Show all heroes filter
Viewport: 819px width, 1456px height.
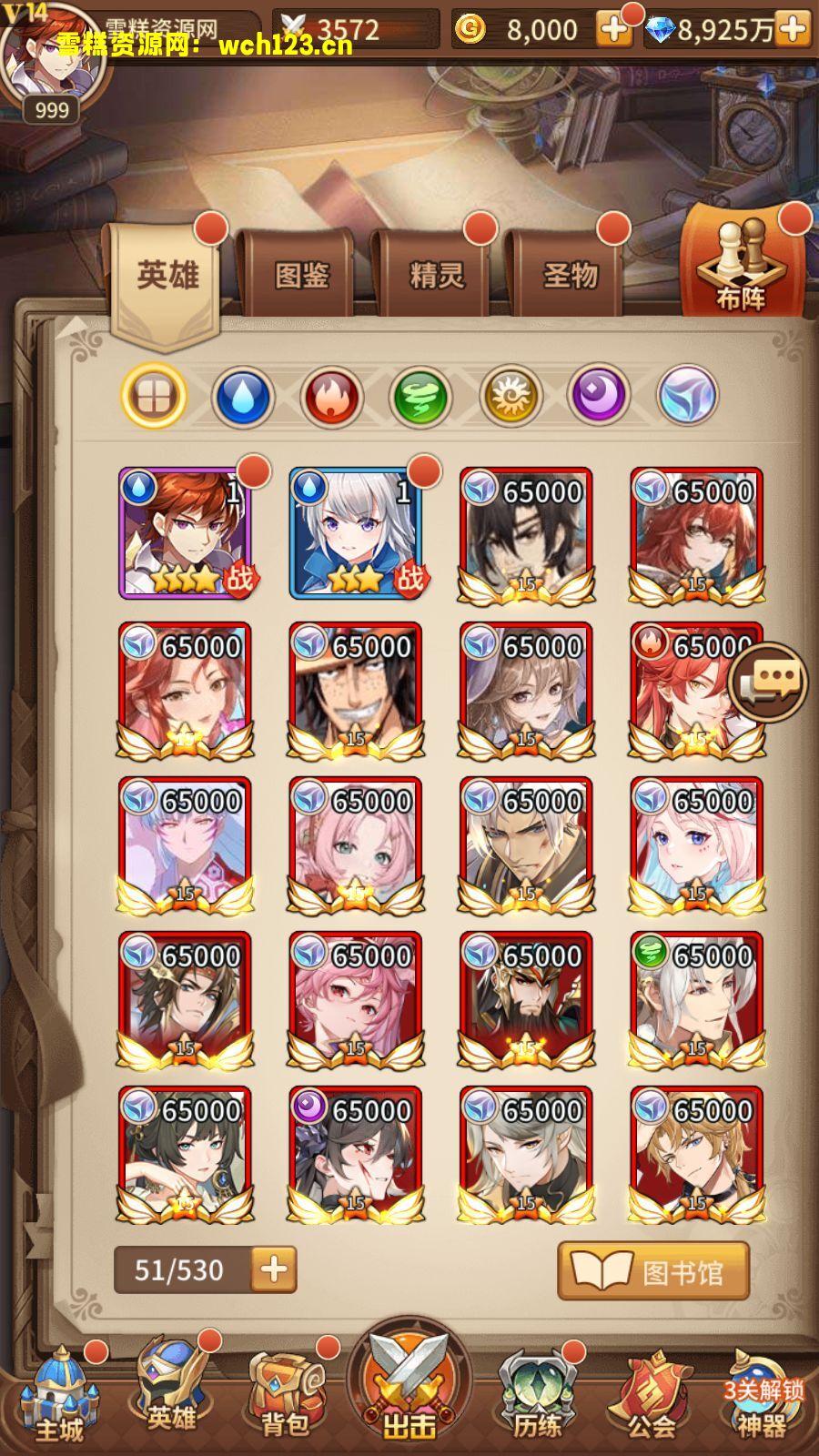(x=154, y=396)
